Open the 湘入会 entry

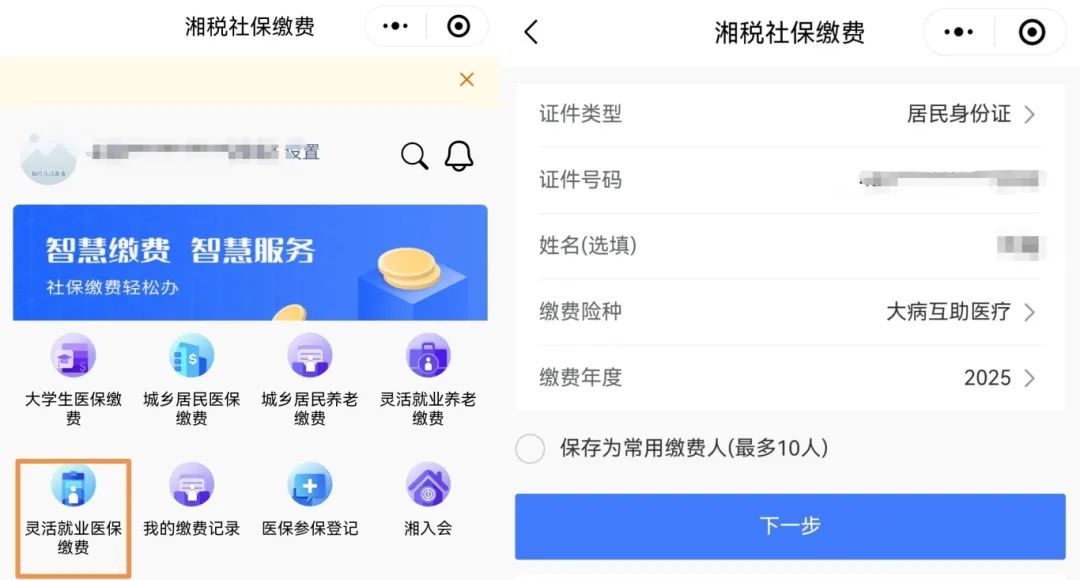click(428, 498)
